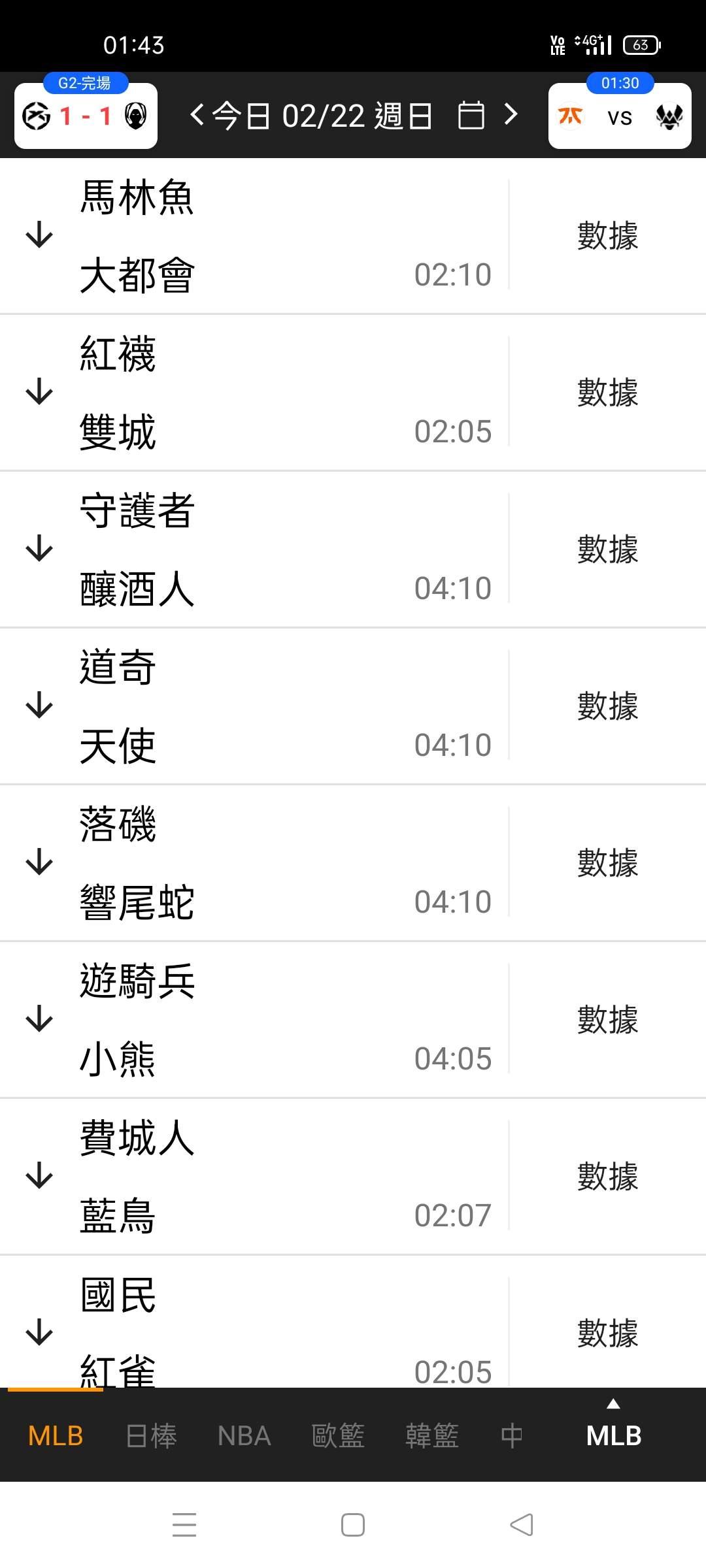The width and height of the screenshot is (706, 1568).
Task: View 數據 for 紅襪 vs 雙城
Action: pyautogui.click(x=607, y=392)
